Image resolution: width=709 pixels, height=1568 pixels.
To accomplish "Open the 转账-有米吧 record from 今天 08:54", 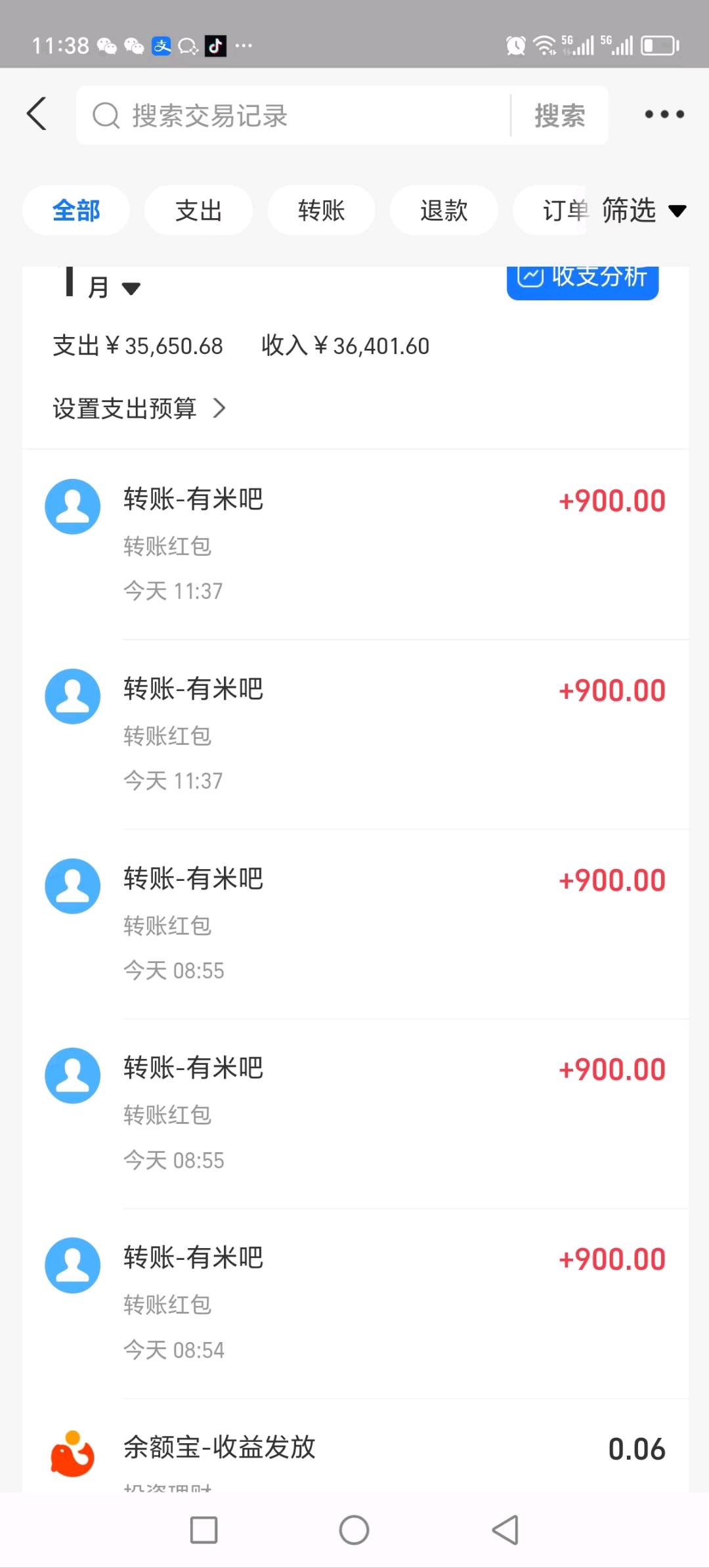I will click(354, 1303).
